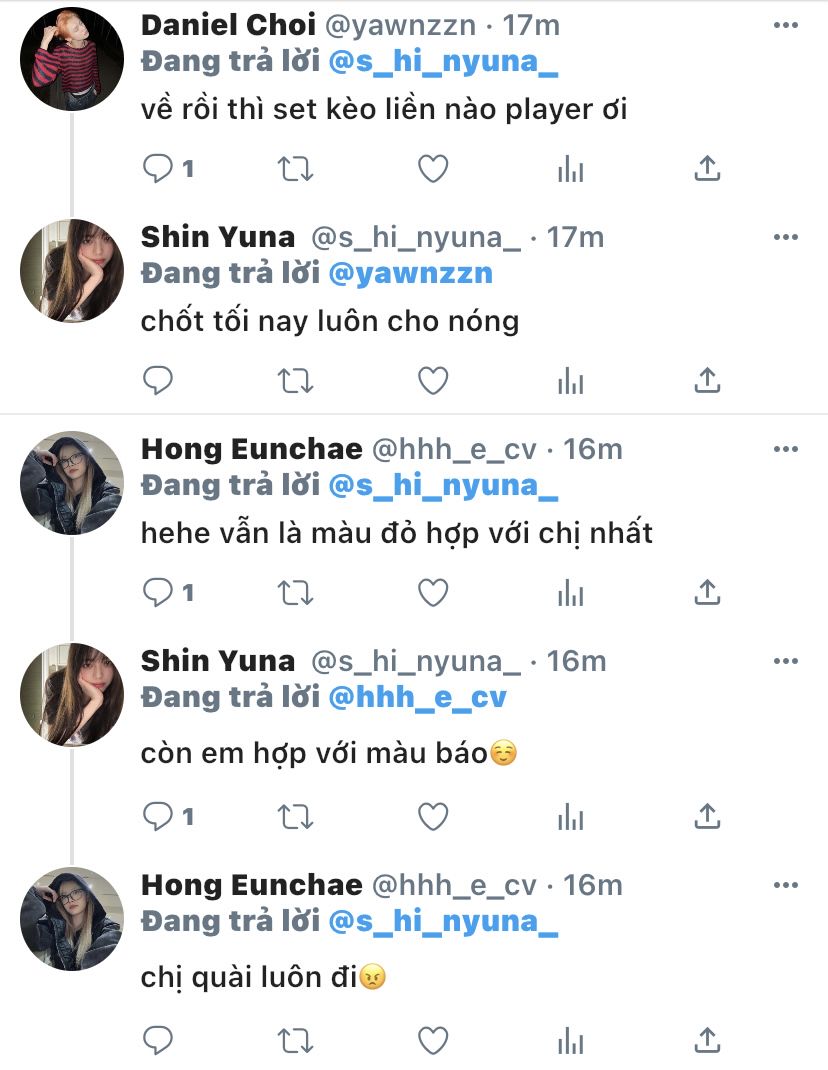View analytics of Hong Eunchae's "màu đỏ" tweet
828x1070 pixels.
click(570, 593)
